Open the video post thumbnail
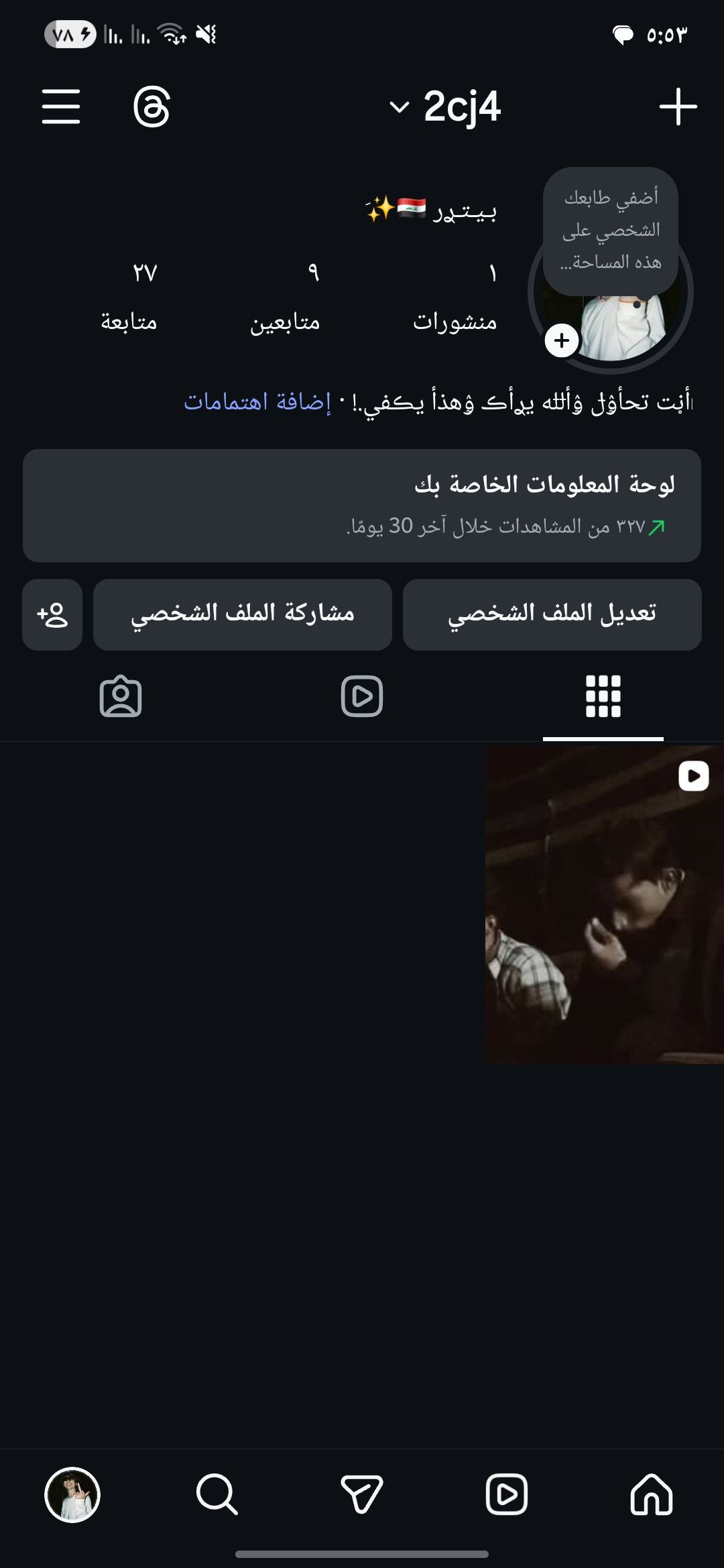Viewport: 724px width, 1568px height. click(x=605, y=905)
